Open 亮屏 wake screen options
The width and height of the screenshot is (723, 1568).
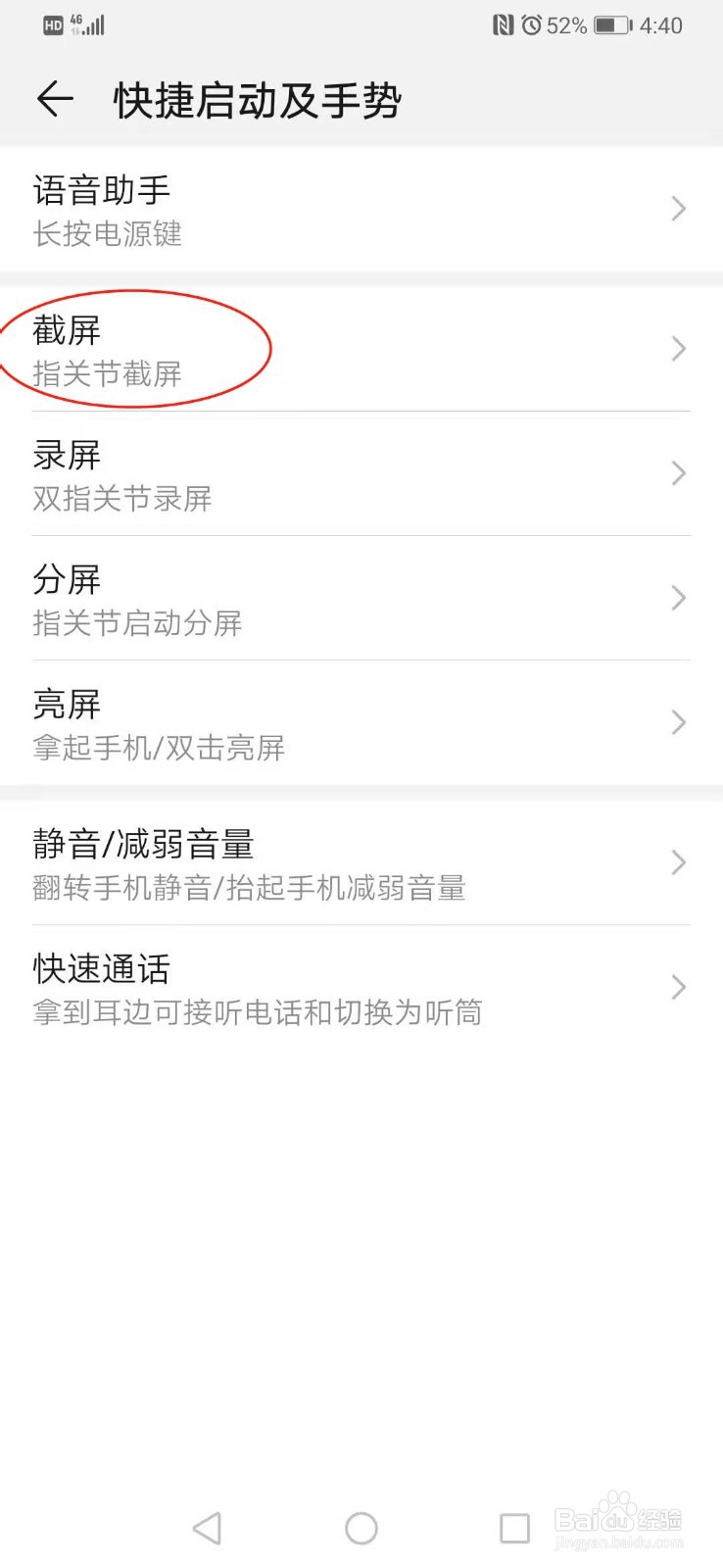(361, 723)
